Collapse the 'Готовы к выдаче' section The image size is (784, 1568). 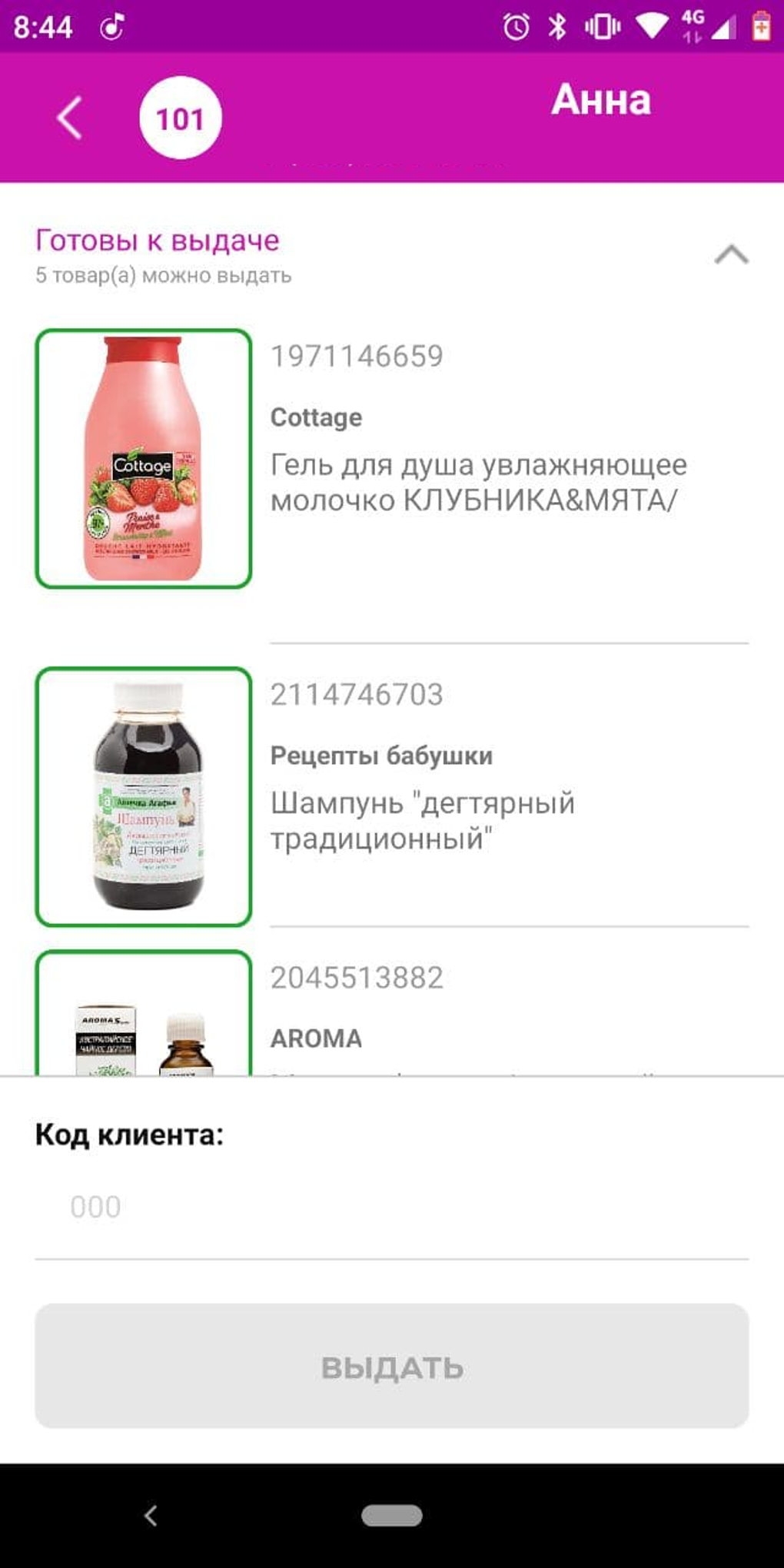[x=731, y=254]
